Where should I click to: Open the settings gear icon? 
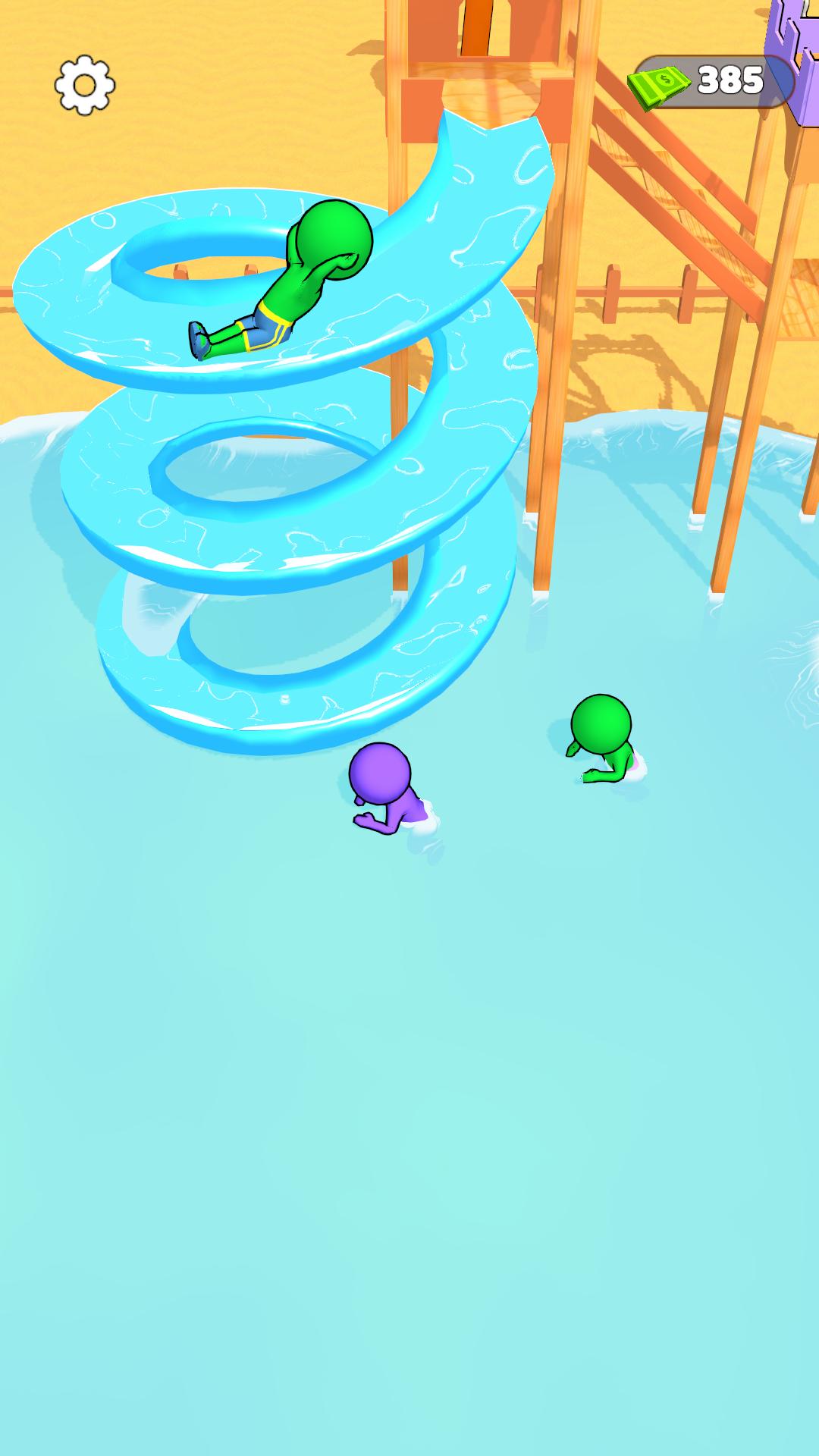pos(84,85)
